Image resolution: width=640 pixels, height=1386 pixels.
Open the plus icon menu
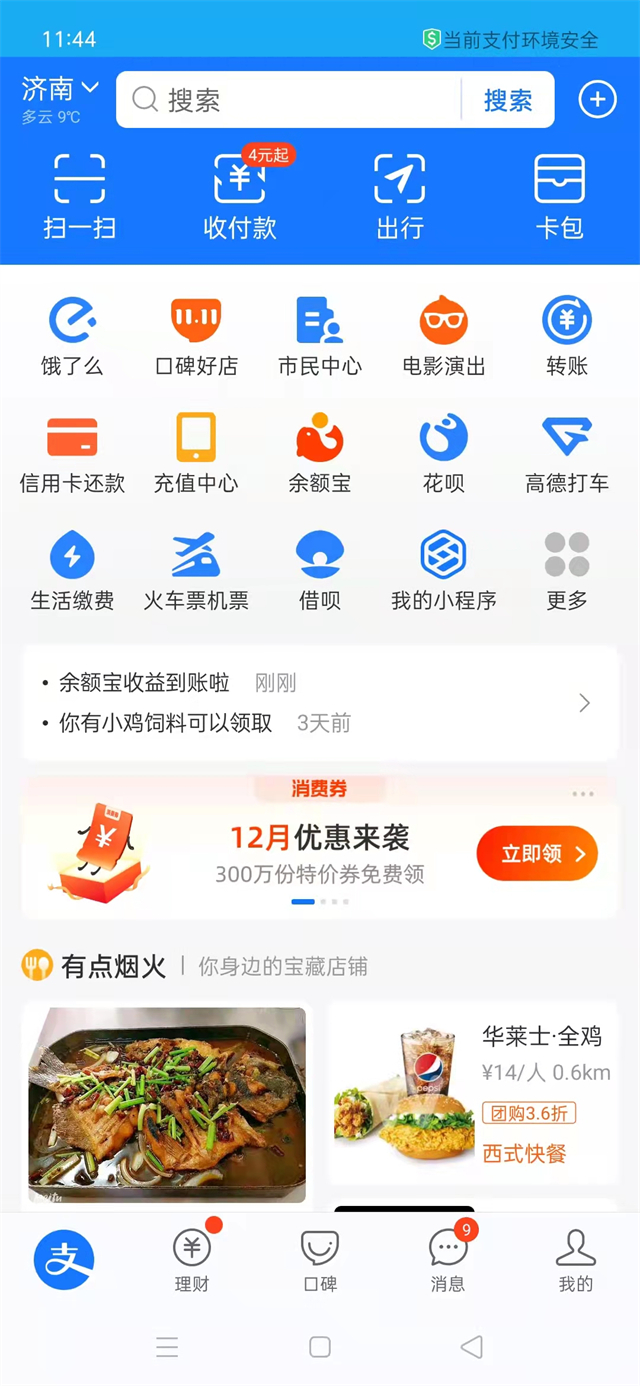coord(597,100)
